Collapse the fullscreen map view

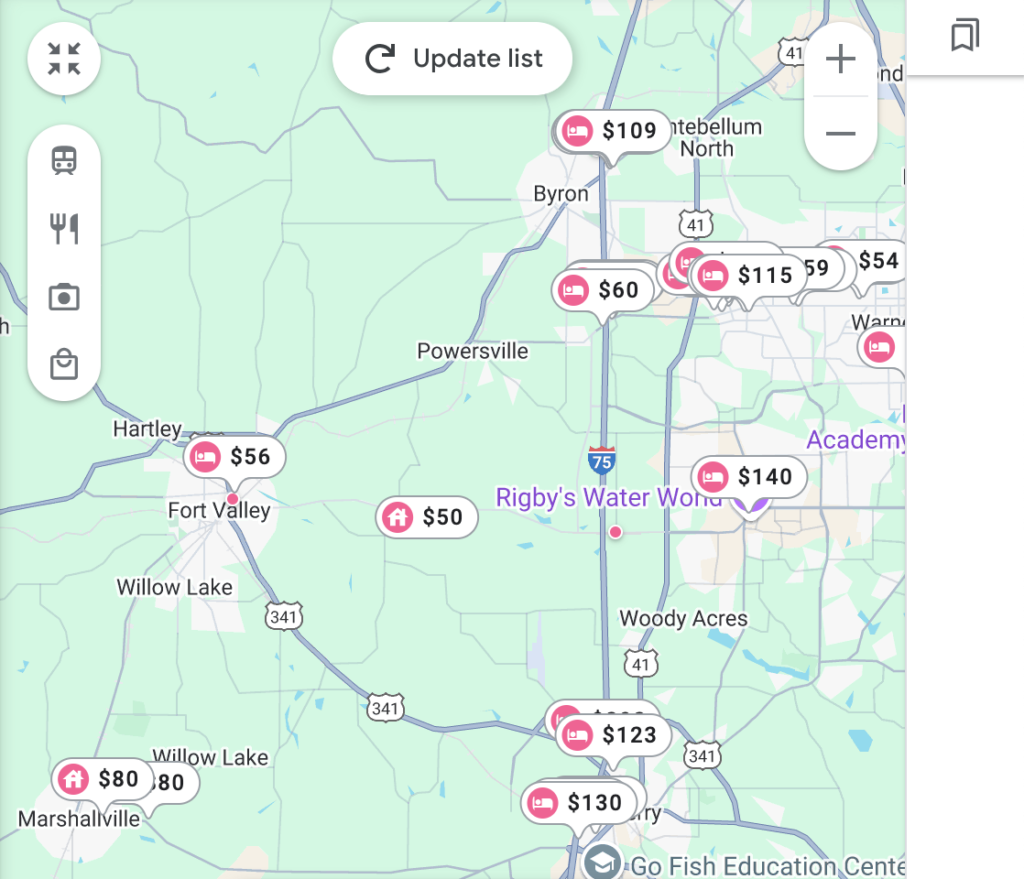click(64, 59)
